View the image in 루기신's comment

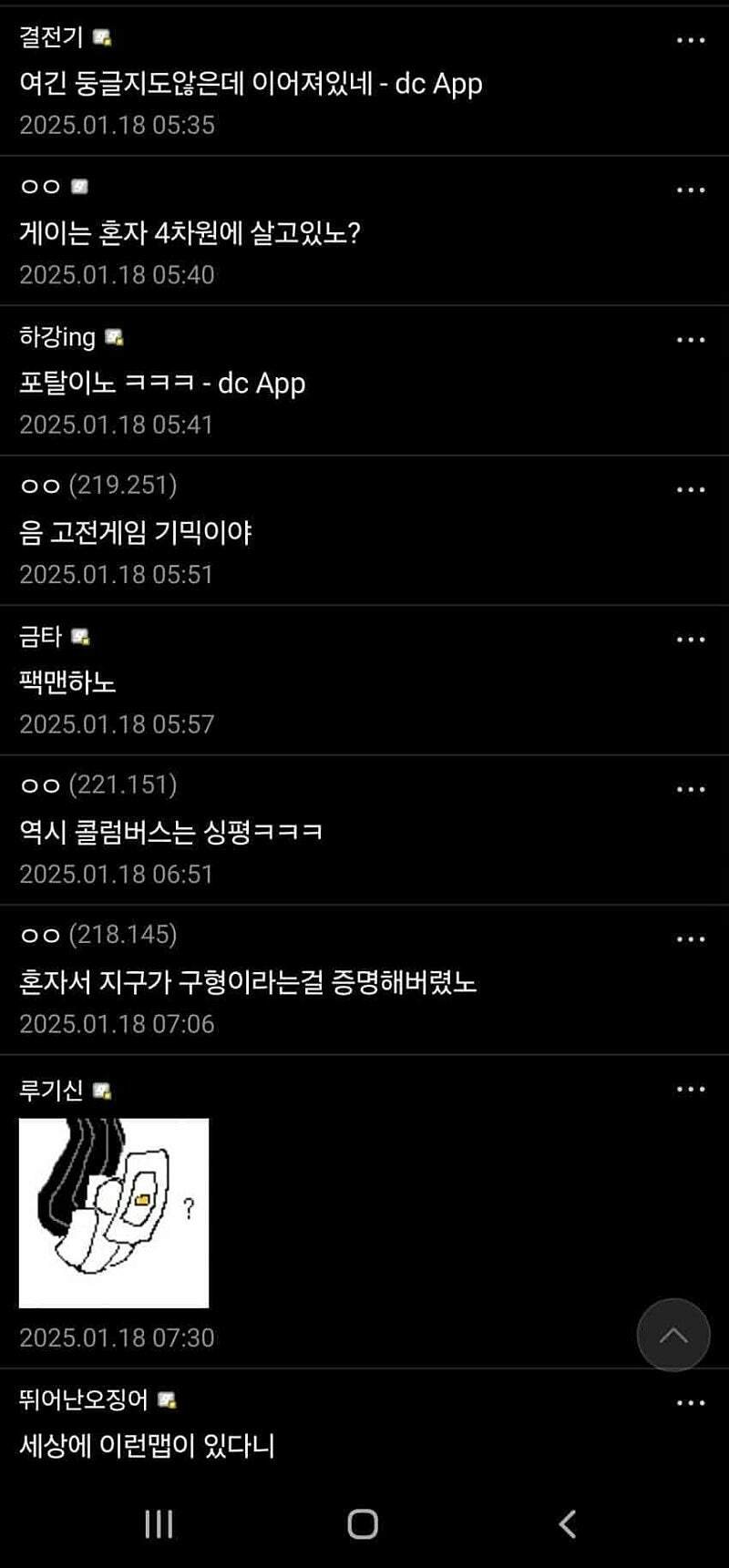coord(114,1213)
